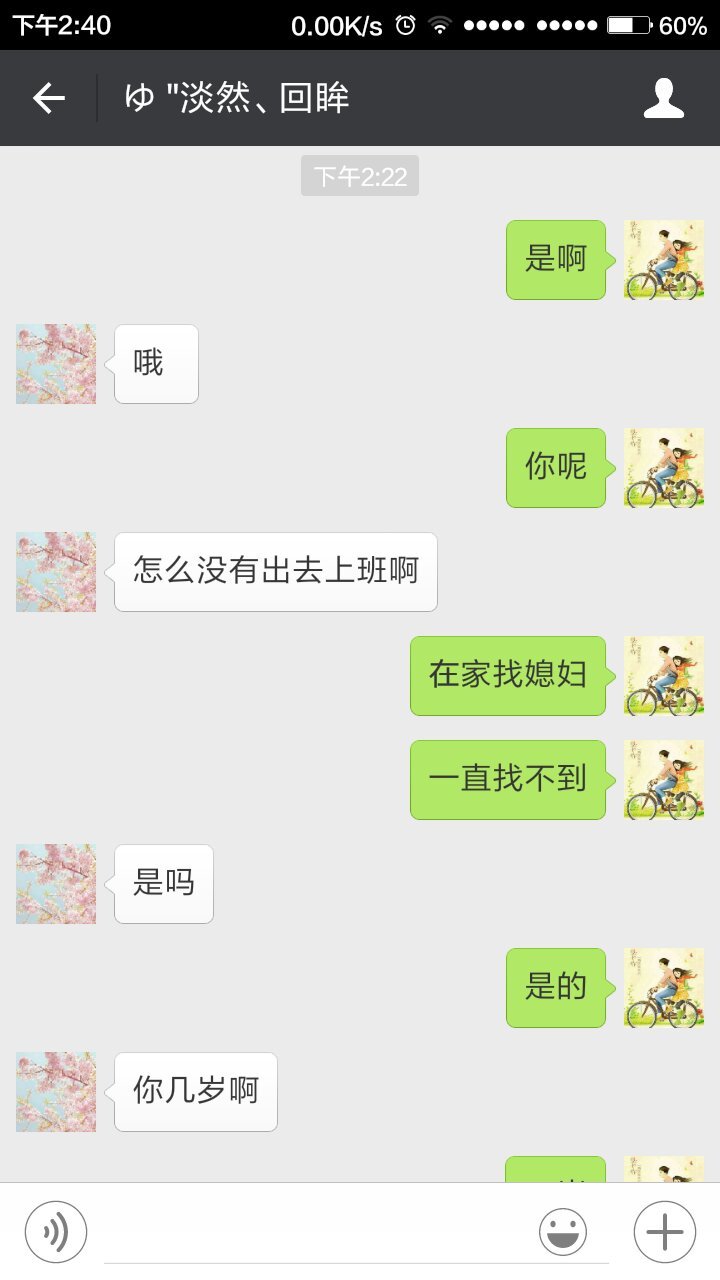The width and height of the screenshot is (720, 1280).
Task: Open the emoji picker
Action: (x=563, y=1231)
